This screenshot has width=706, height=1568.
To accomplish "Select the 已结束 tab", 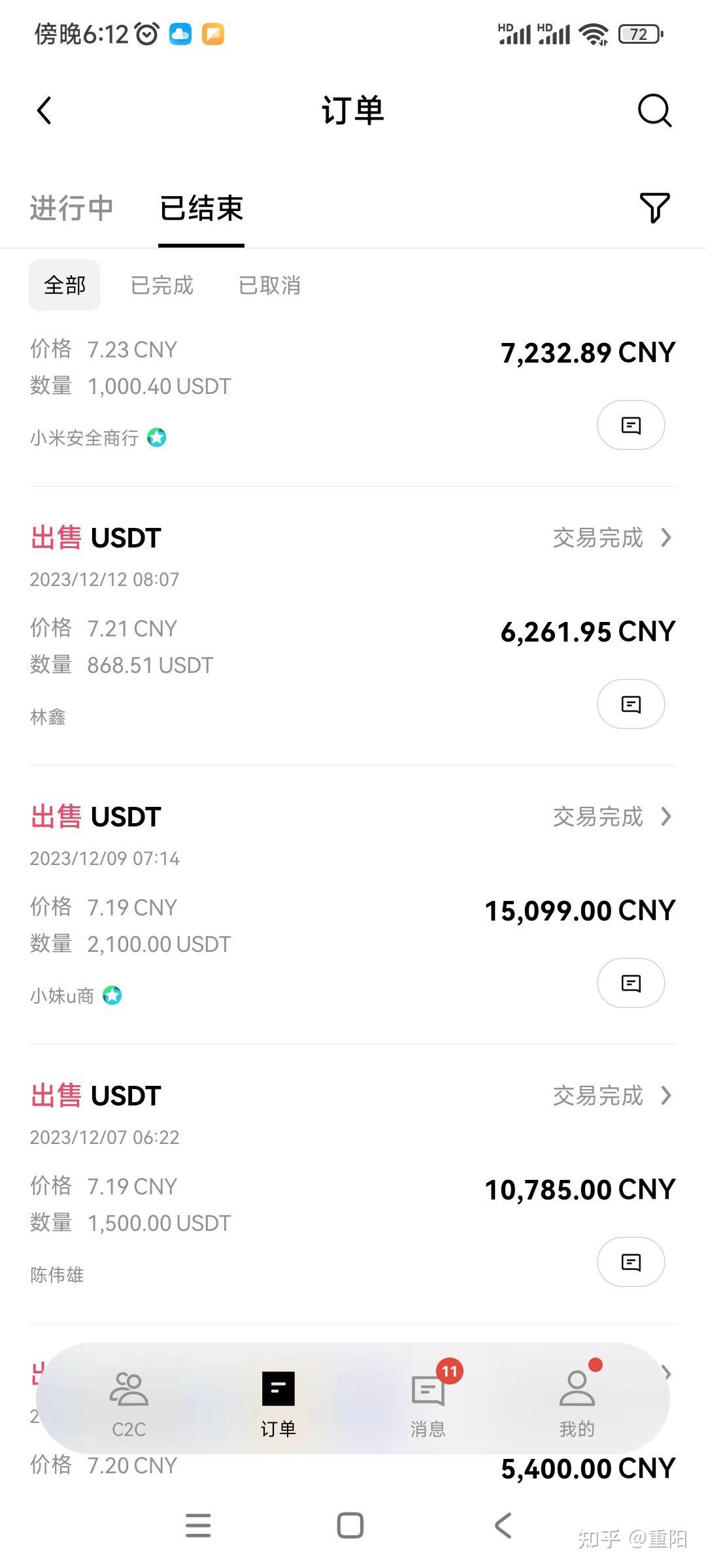I will [x=201, y=208].
